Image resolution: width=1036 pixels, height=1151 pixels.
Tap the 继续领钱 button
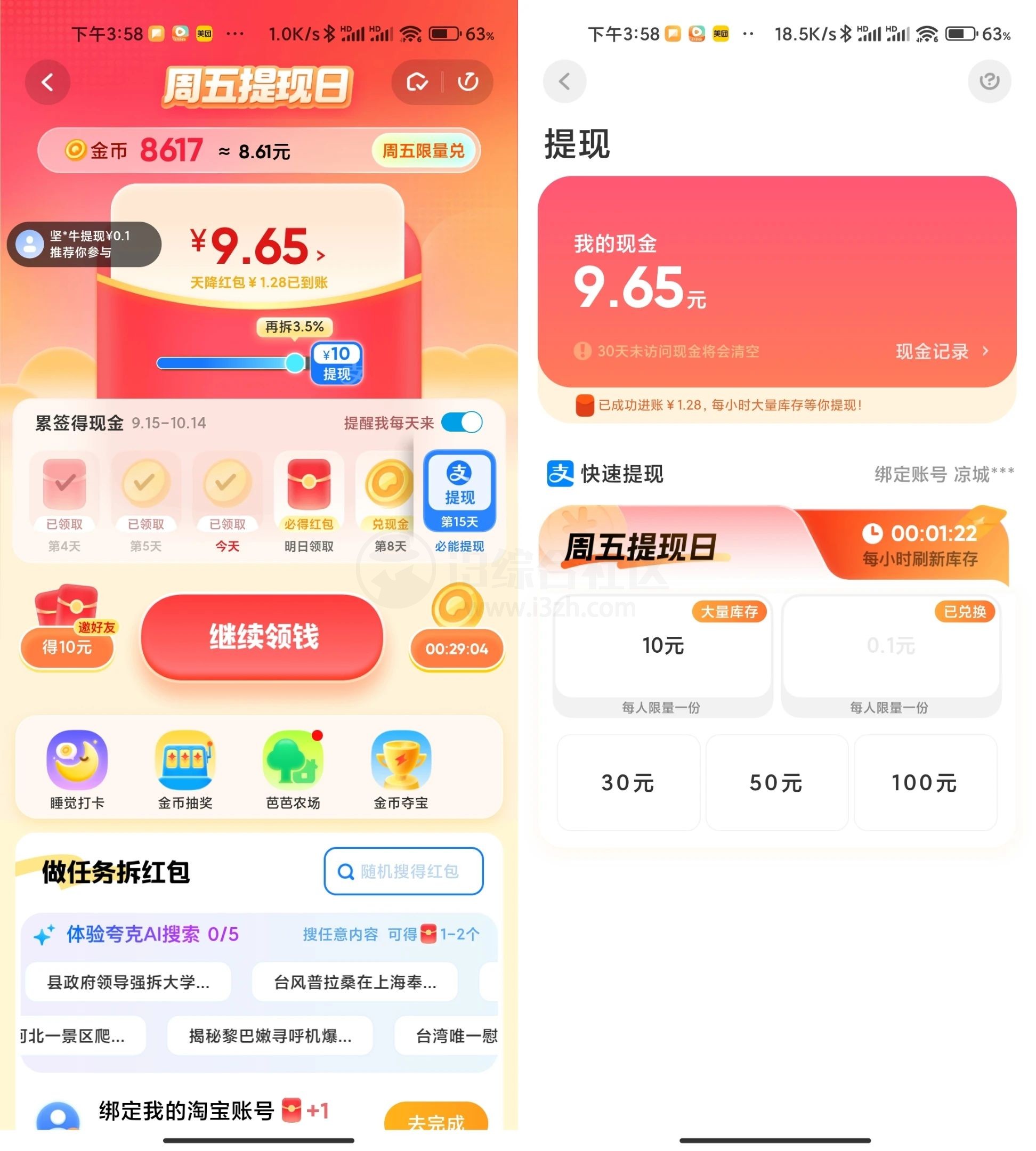click(x=262, y=636)
